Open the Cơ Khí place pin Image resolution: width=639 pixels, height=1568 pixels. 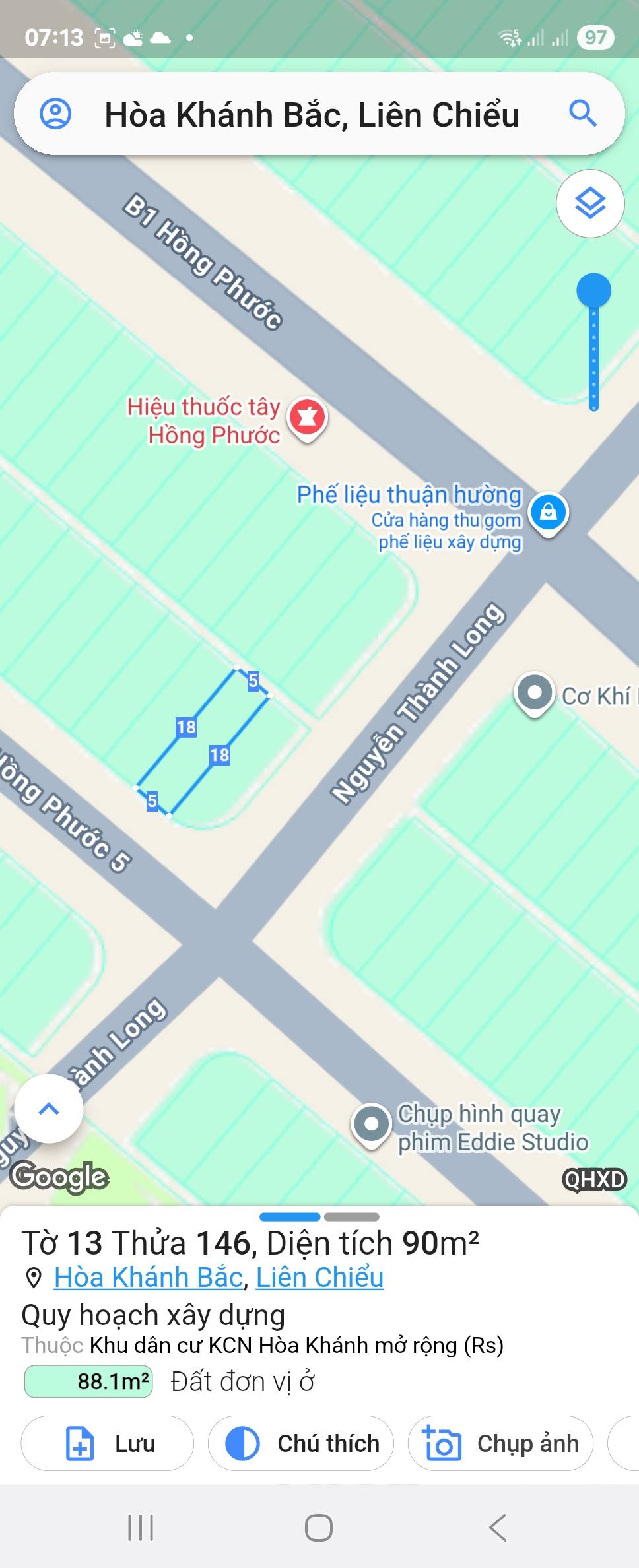[x=534, y=694]
